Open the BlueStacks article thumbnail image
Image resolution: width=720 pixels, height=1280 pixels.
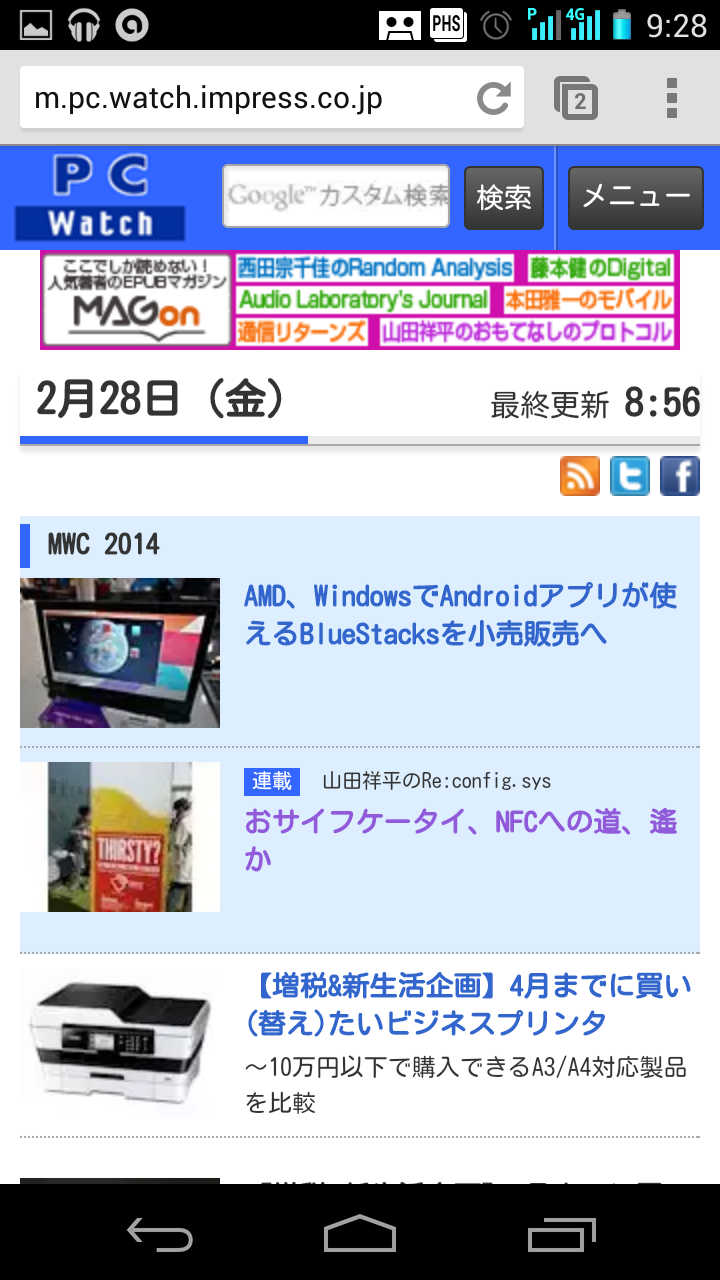[120, 653]
